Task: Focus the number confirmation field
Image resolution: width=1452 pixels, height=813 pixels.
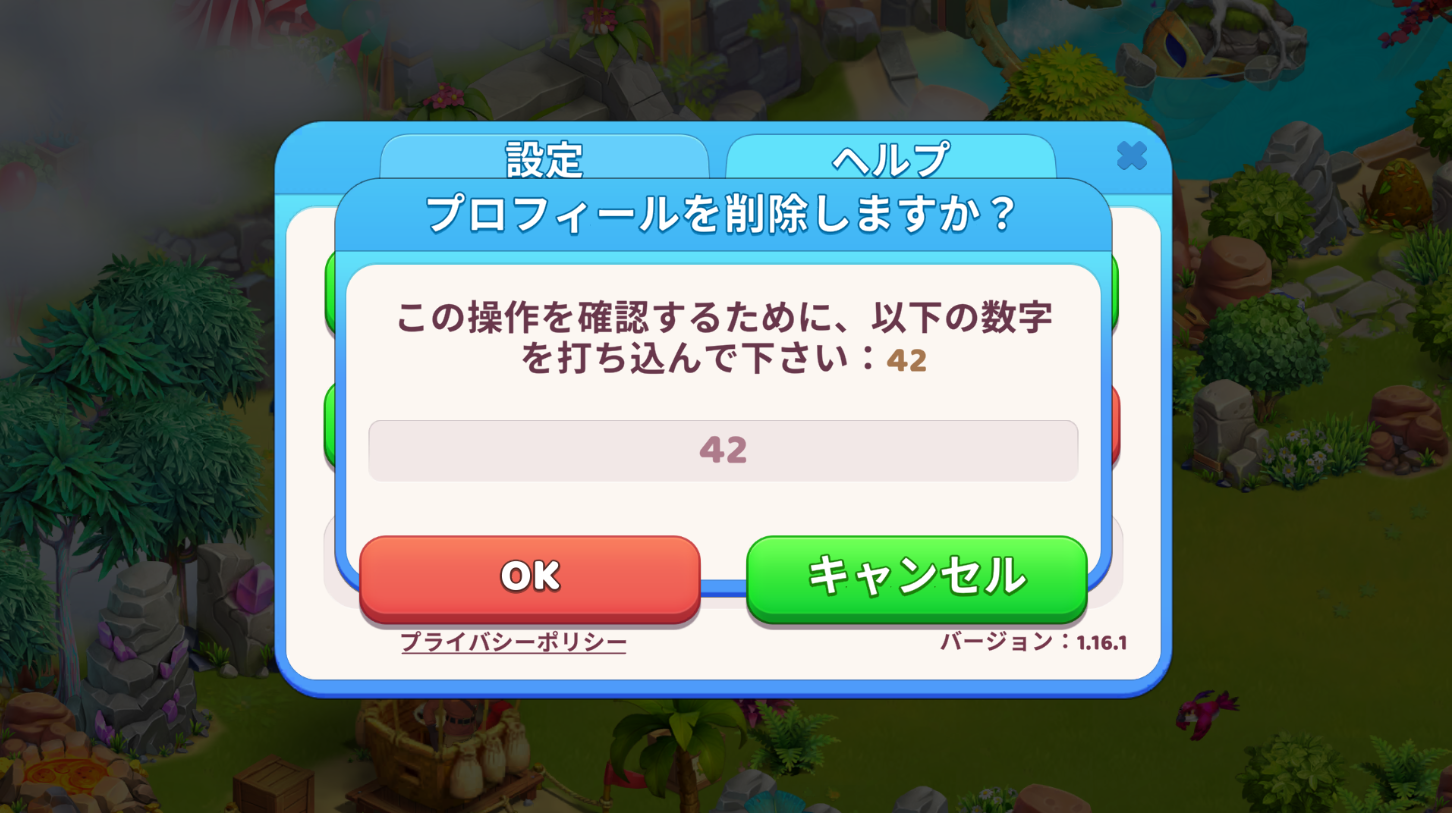Action: (x=723, y=451)
